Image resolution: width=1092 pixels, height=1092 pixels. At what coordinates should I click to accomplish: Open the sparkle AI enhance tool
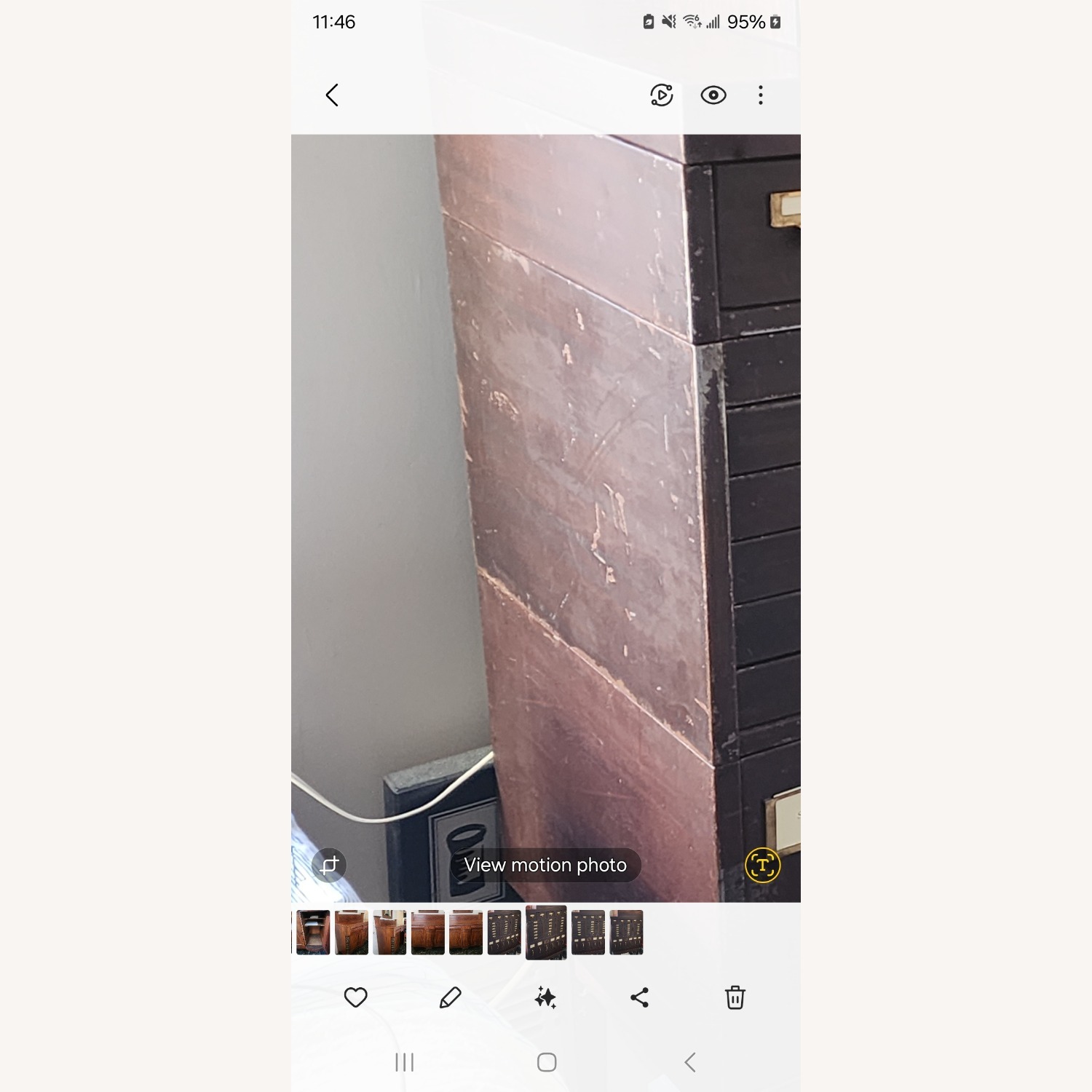(545, 997)
